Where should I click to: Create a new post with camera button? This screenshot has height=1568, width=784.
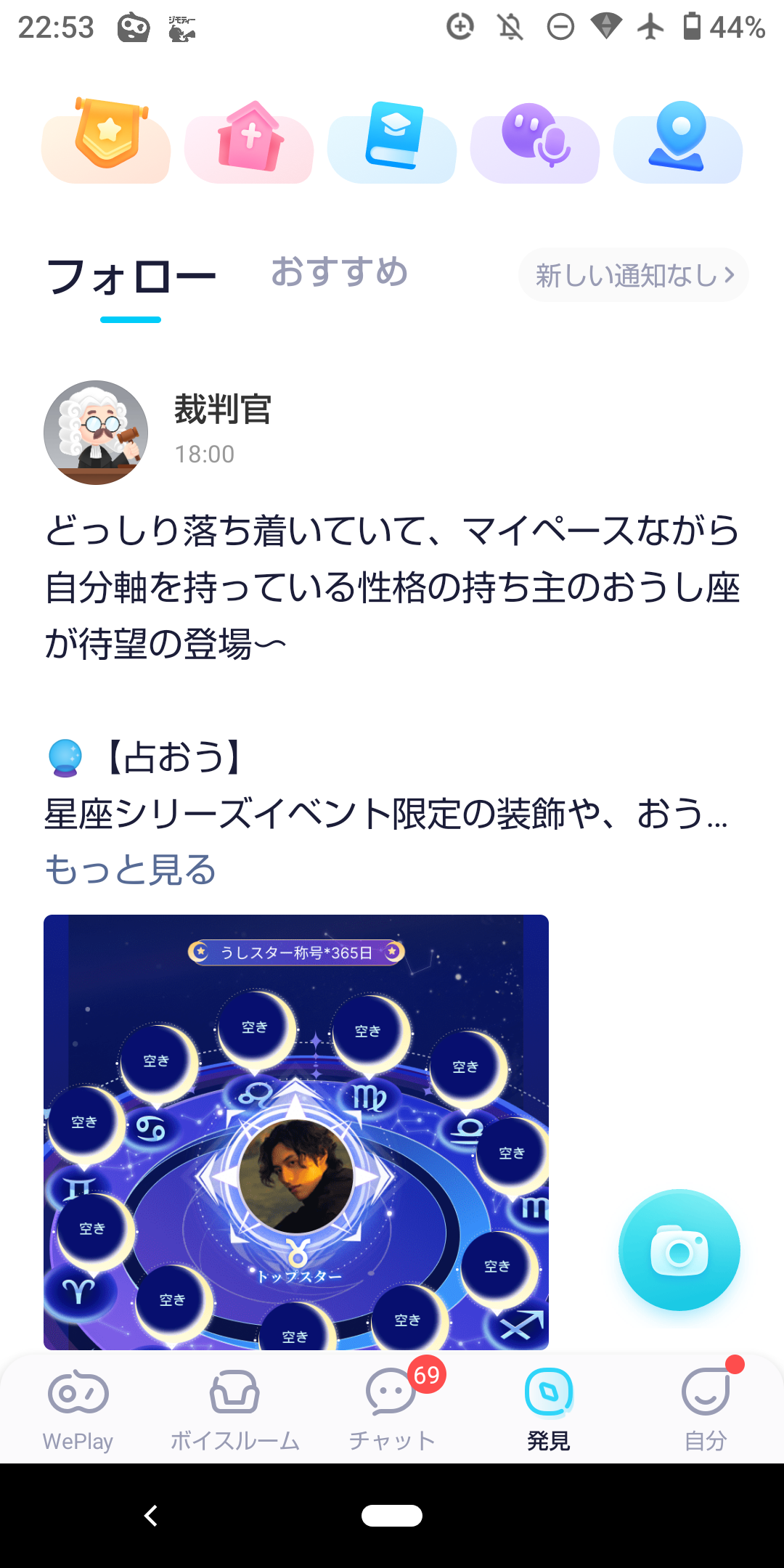point(679,1250)
